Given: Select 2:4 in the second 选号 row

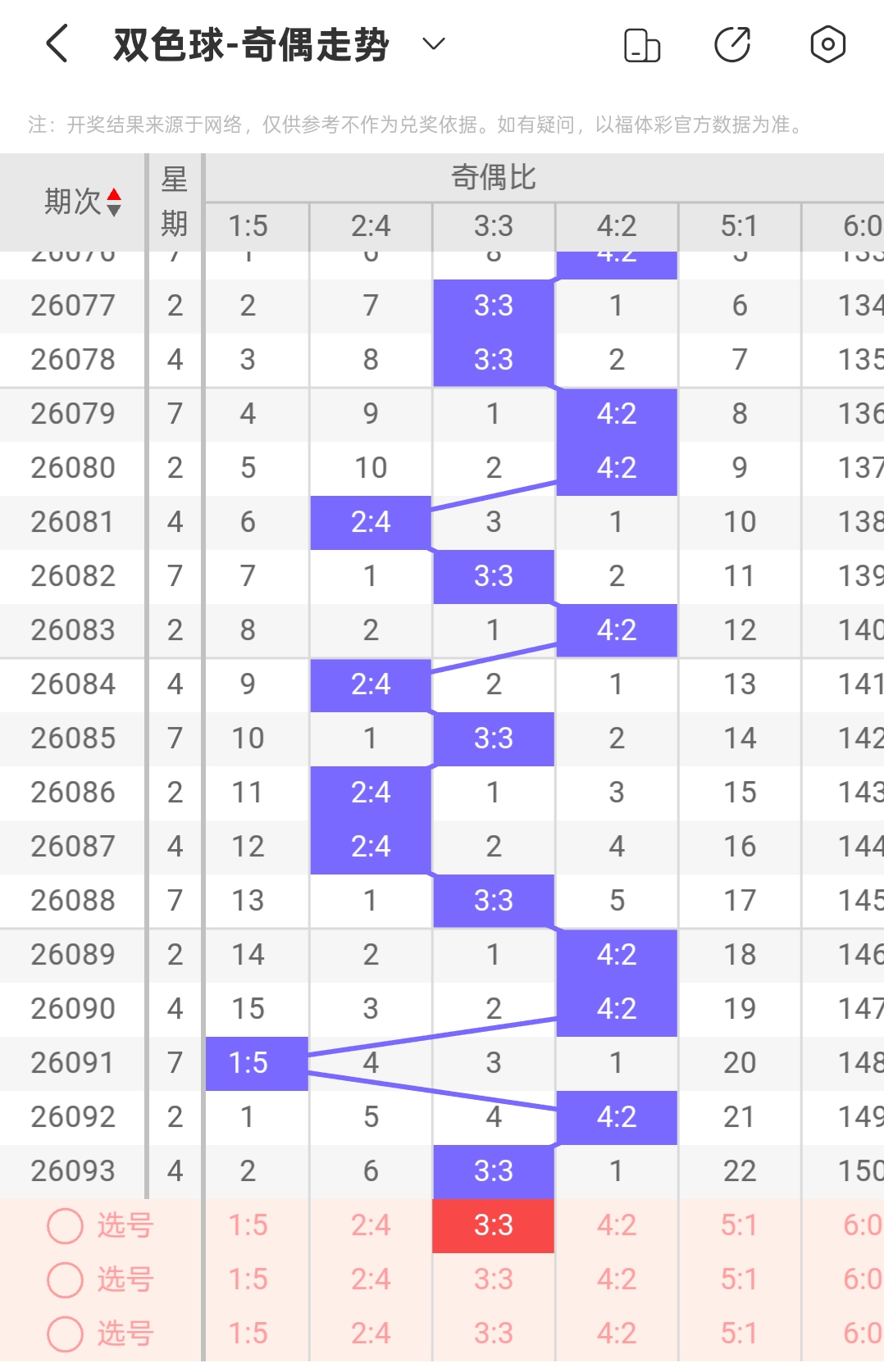Looking at the screenshot, I should point(371,1279).
